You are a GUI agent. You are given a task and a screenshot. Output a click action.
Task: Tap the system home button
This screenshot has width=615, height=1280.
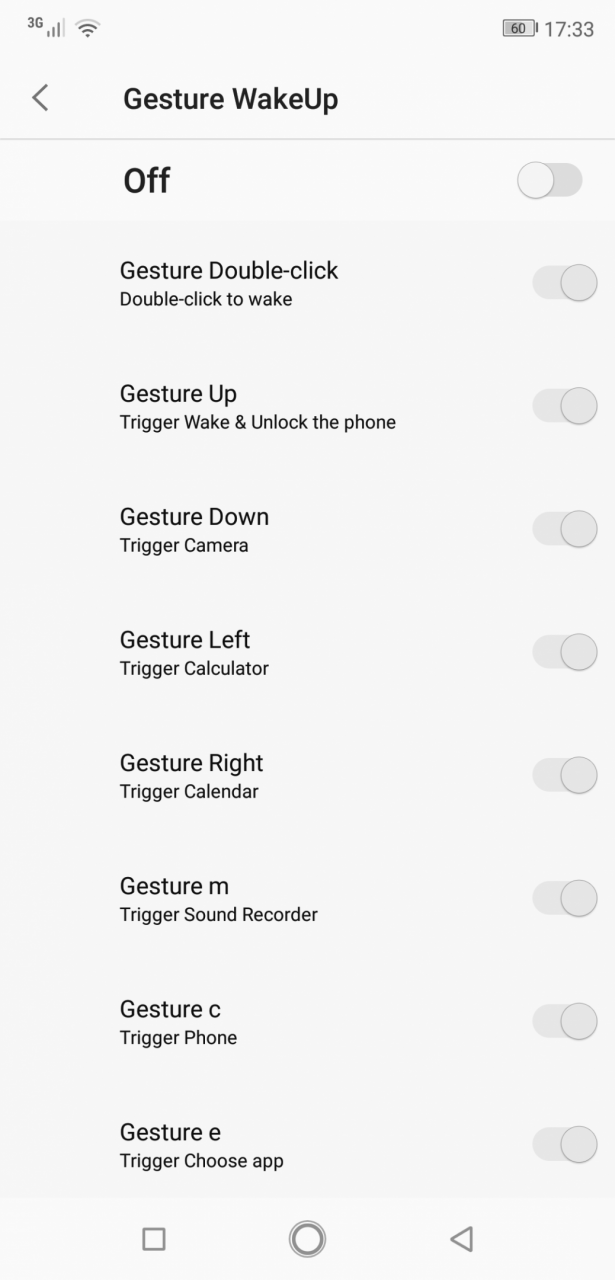pos(307,1239)
